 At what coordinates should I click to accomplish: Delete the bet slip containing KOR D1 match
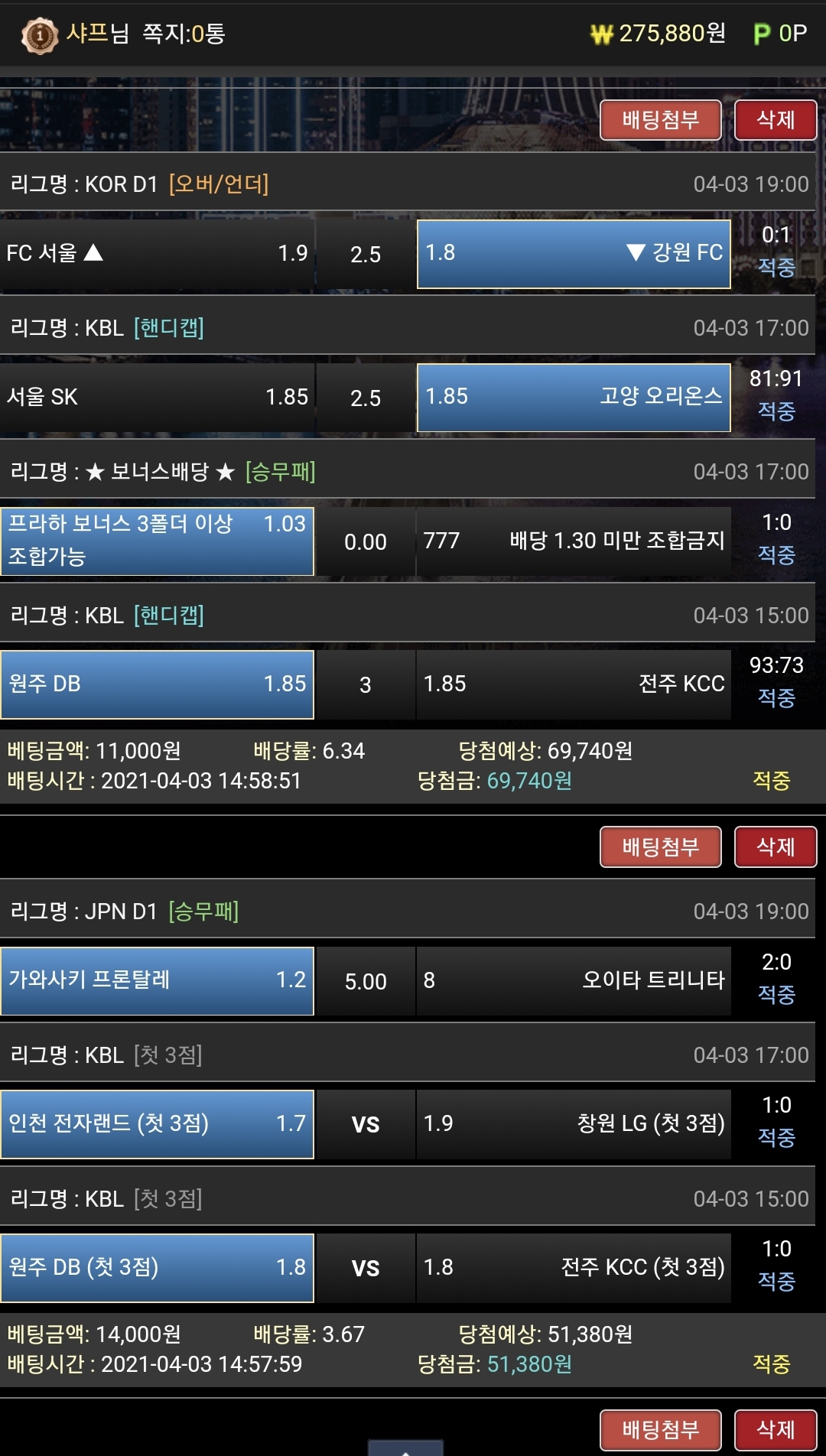pos(775,120)
